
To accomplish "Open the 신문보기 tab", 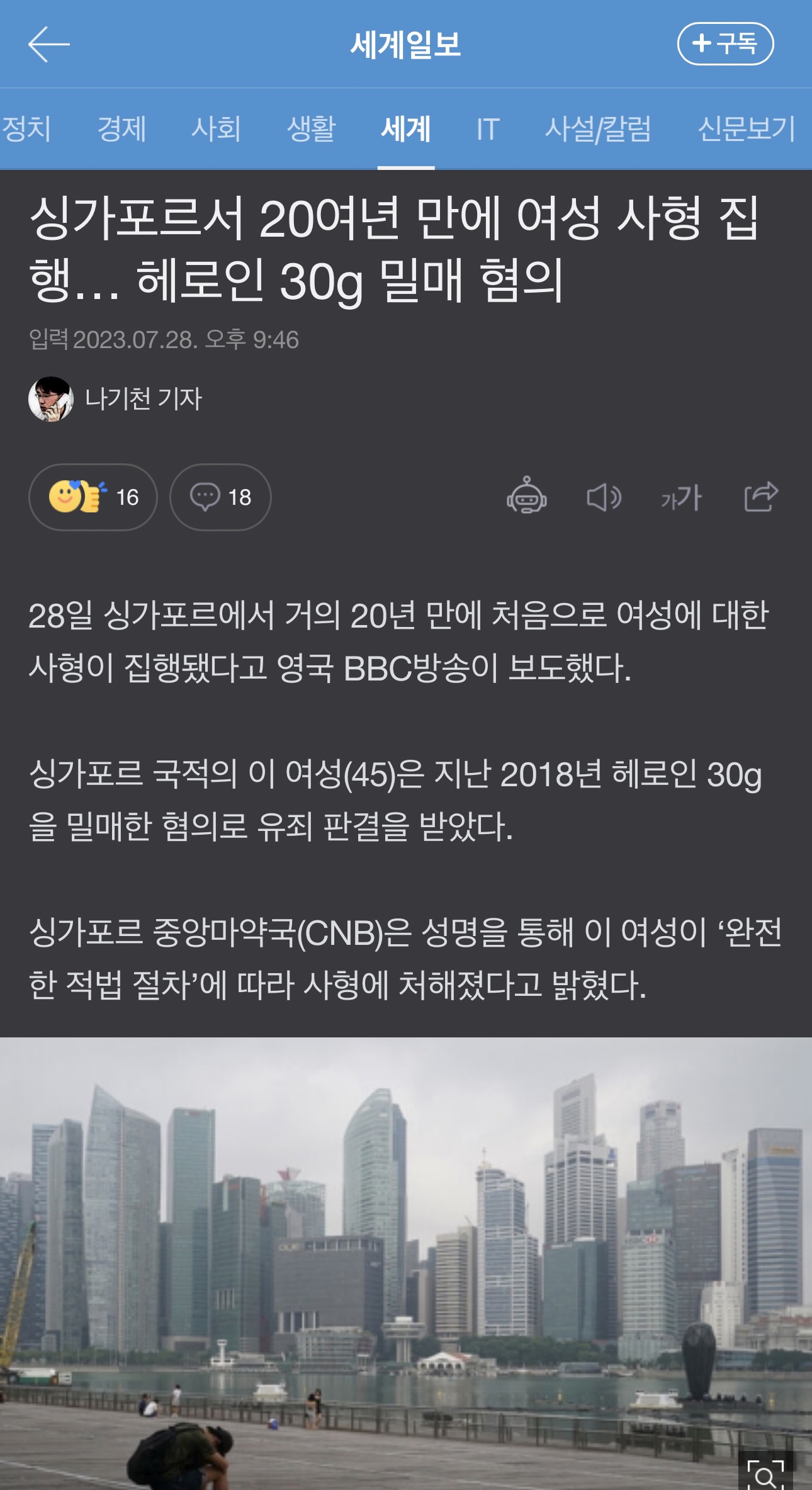I will point(747,129).
